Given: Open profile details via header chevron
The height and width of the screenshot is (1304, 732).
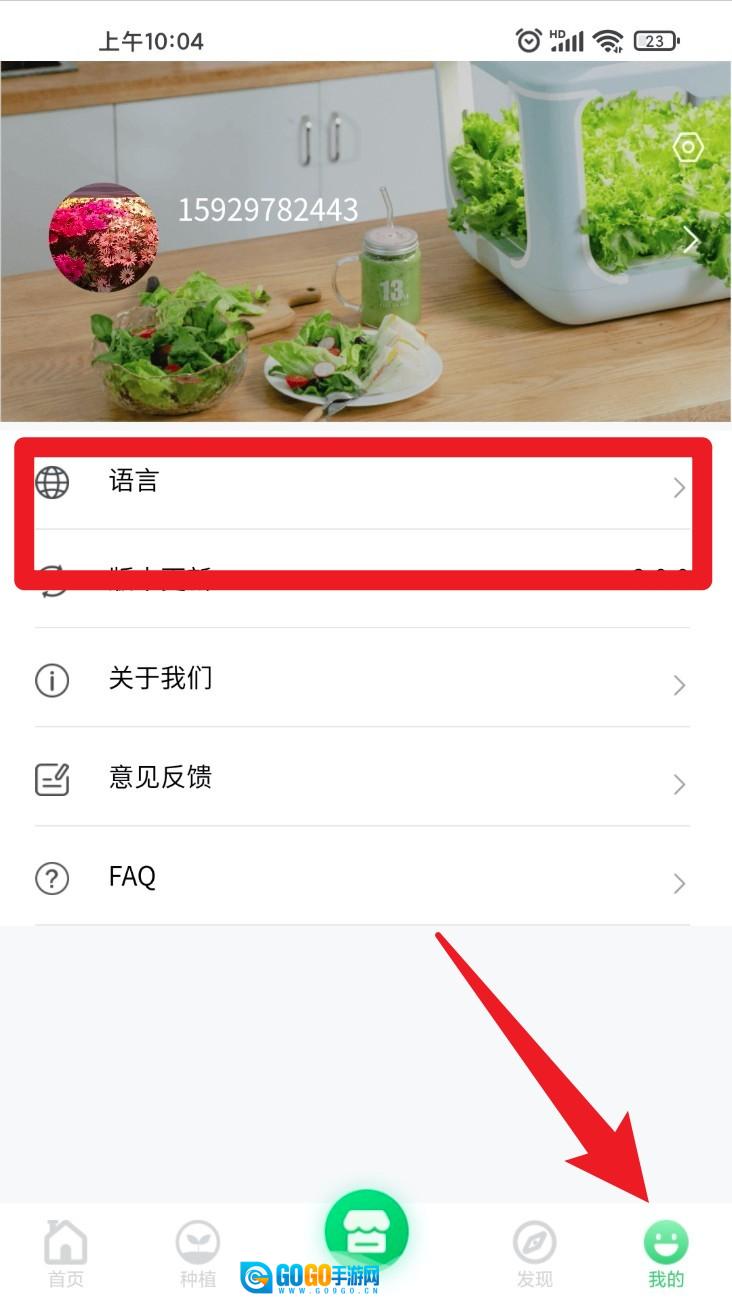Looking at the screenshot, I should tap(690, 239).
